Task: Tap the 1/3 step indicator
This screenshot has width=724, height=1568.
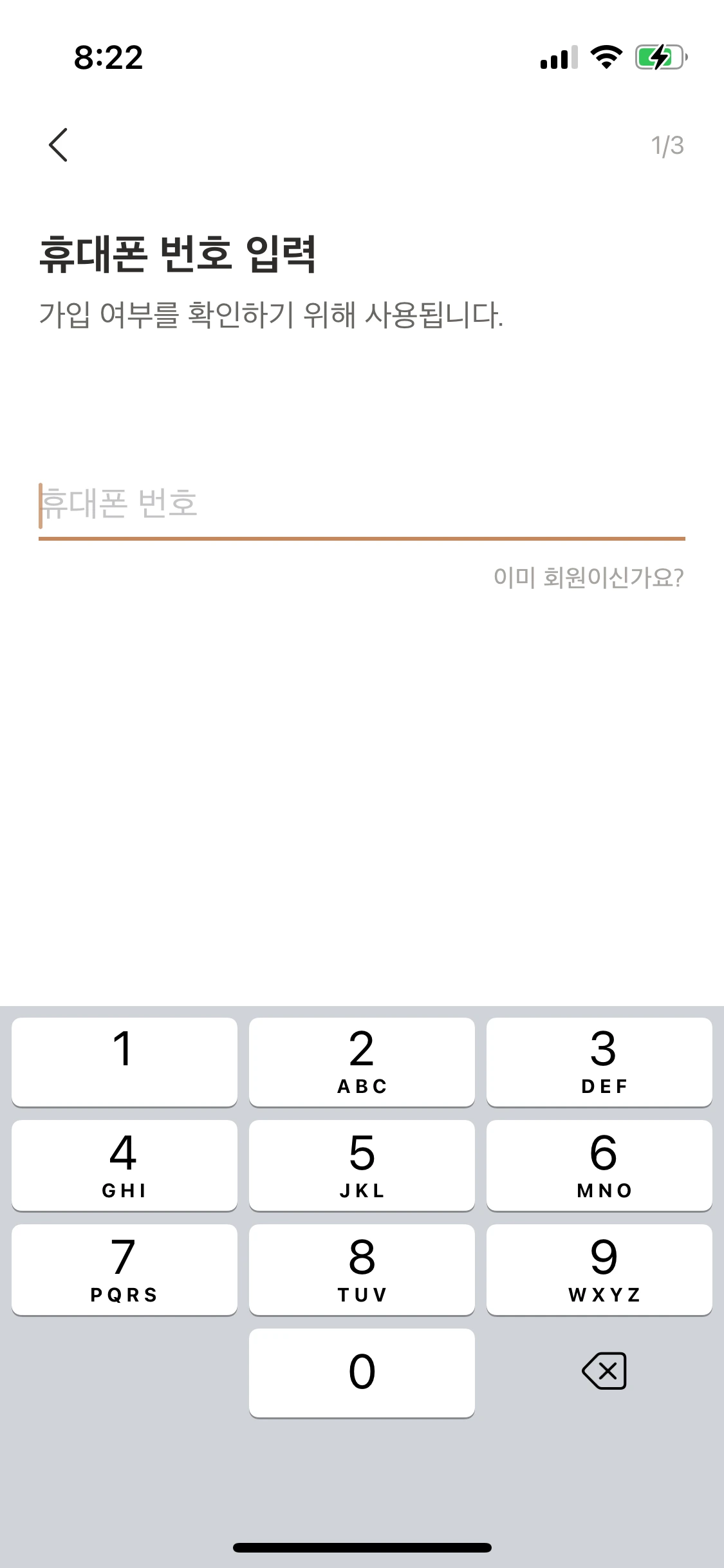Action: (667, 144)
